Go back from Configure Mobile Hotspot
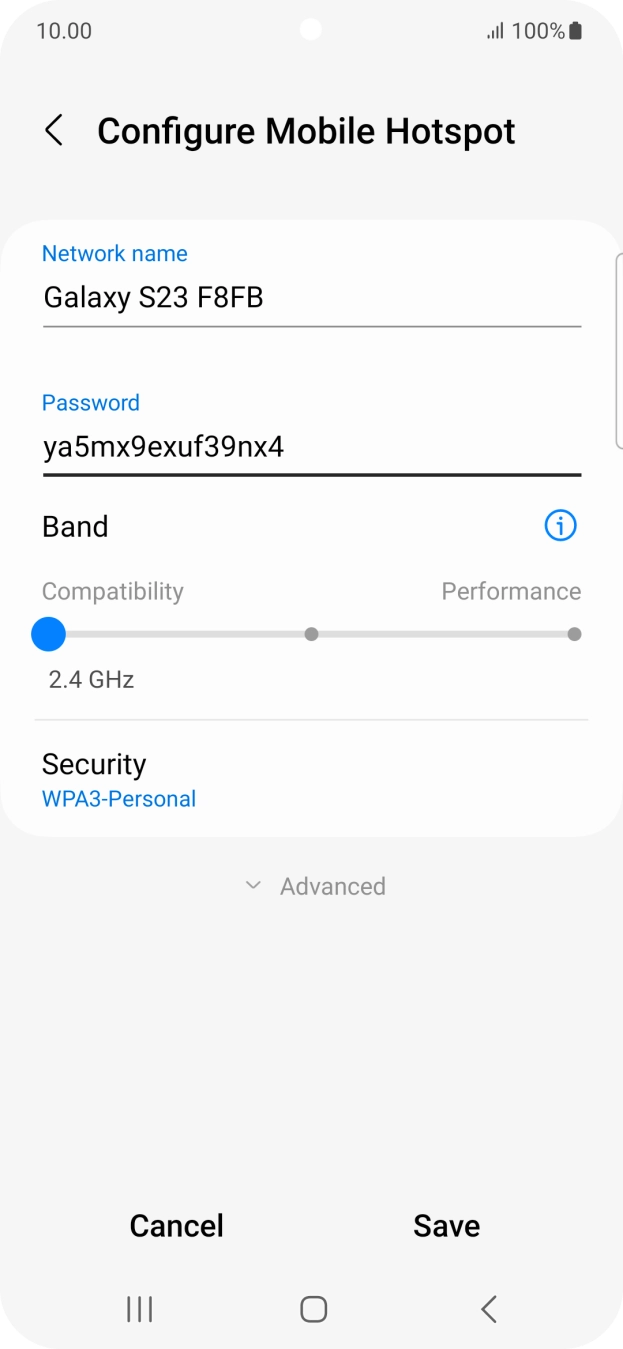This screenshot has height=1349, width=623. [54, 131]
